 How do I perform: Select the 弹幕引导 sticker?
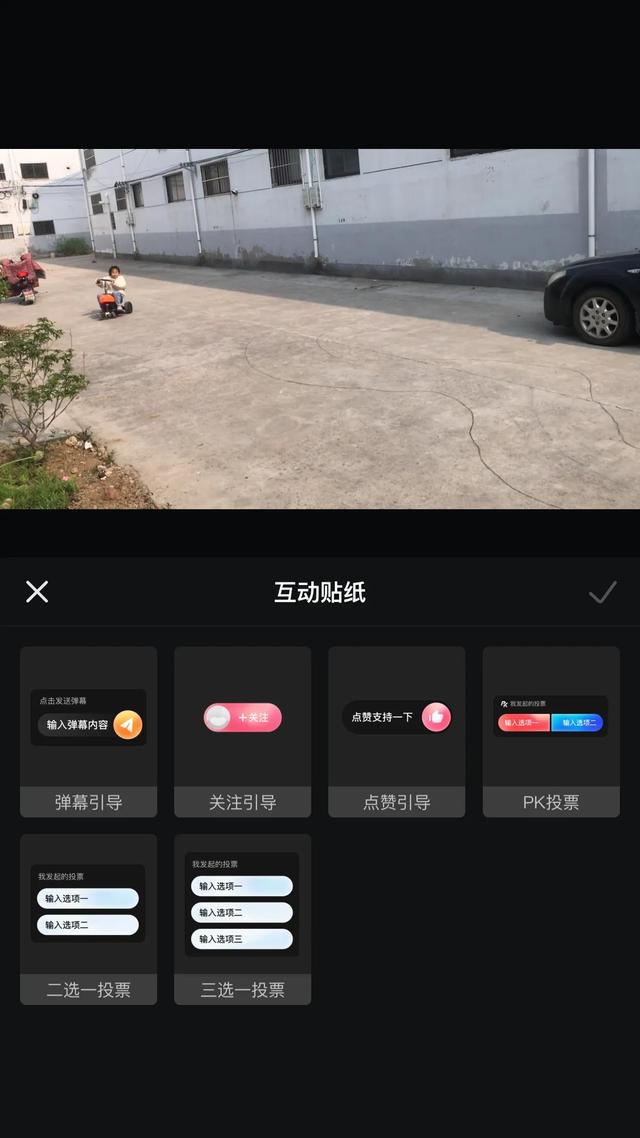89,731
